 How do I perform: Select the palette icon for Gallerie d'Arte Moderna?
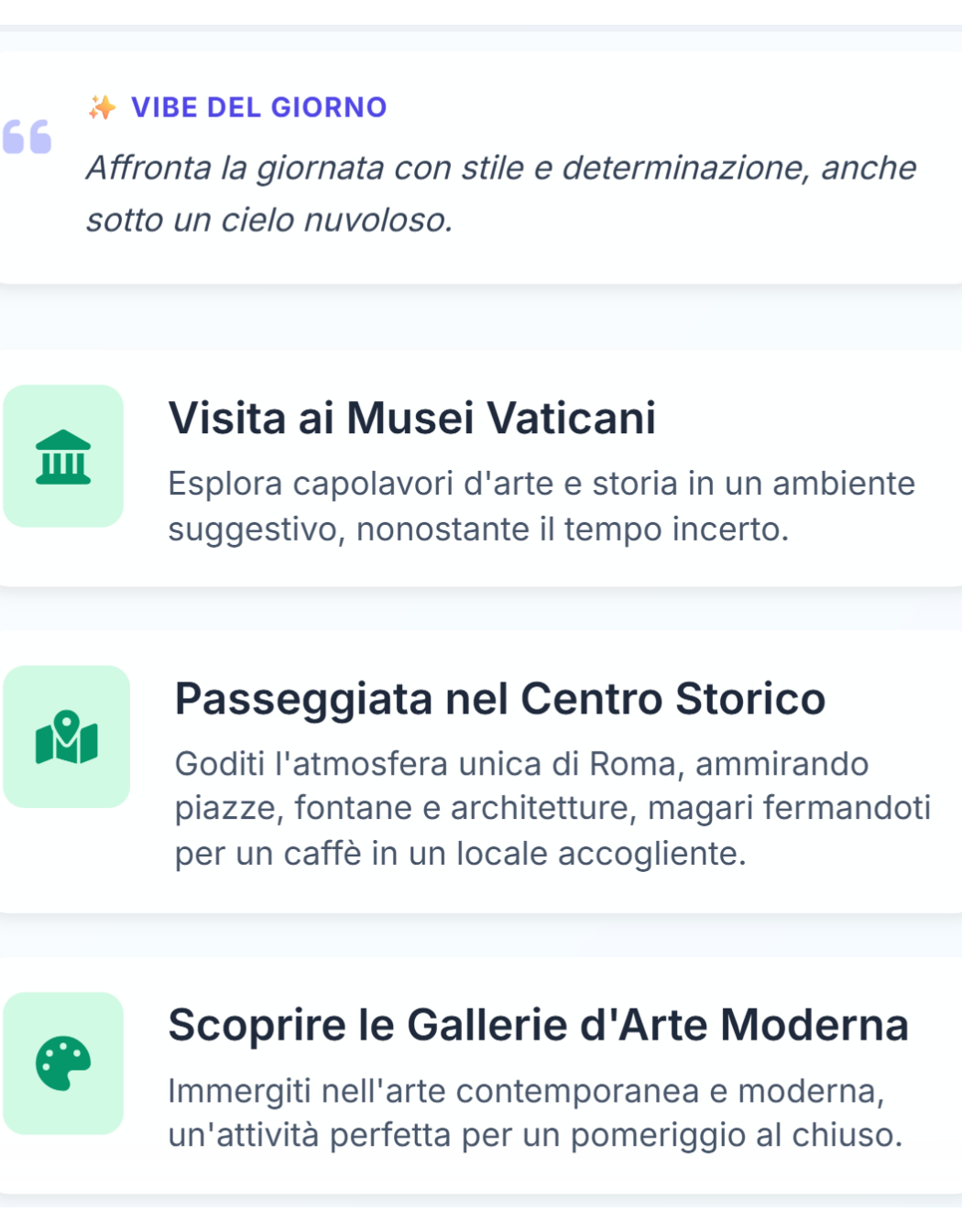coord(65,1064)
